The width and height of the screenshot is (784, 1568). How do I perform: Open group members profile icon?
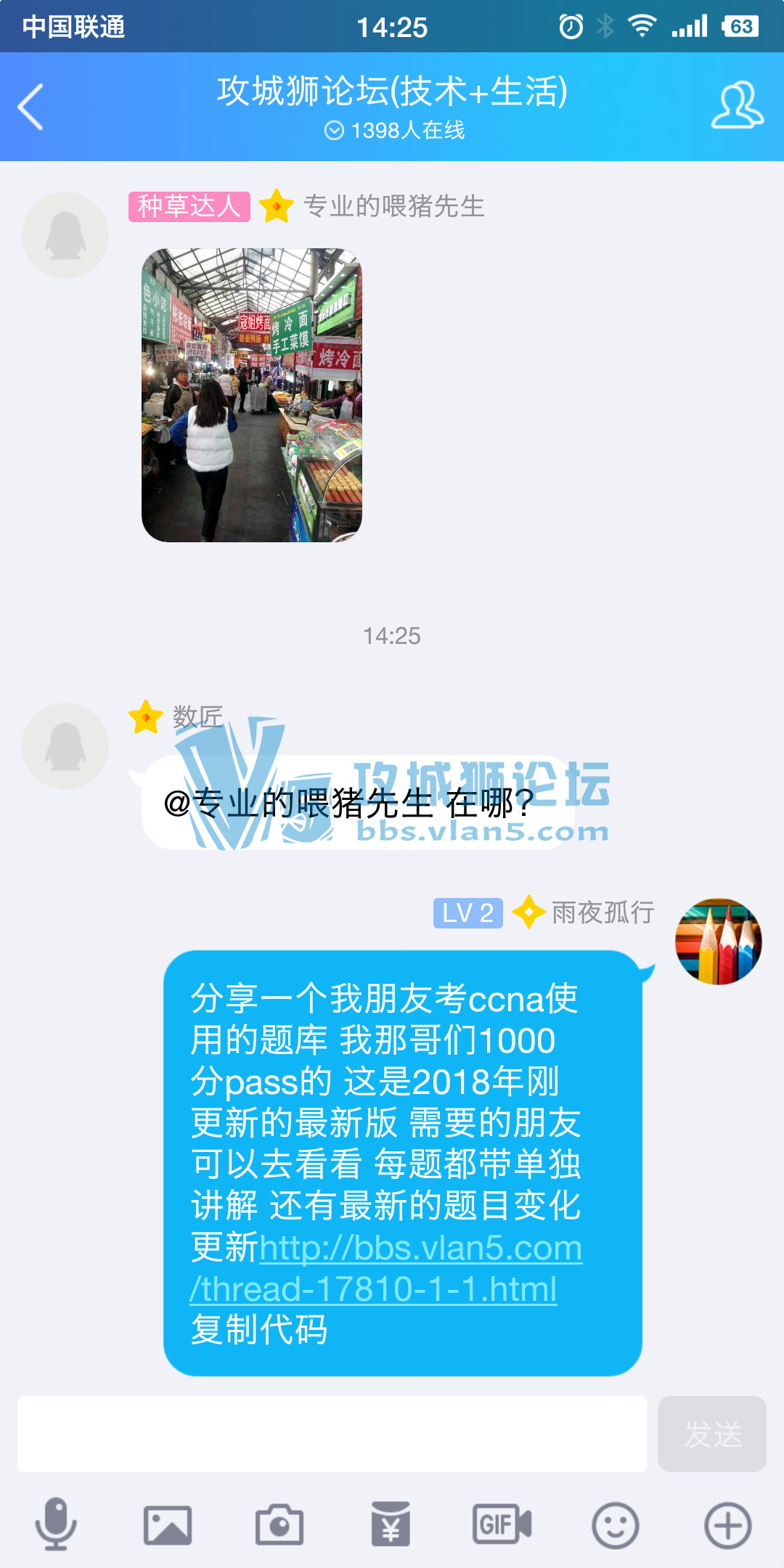[x=737, y=106]
